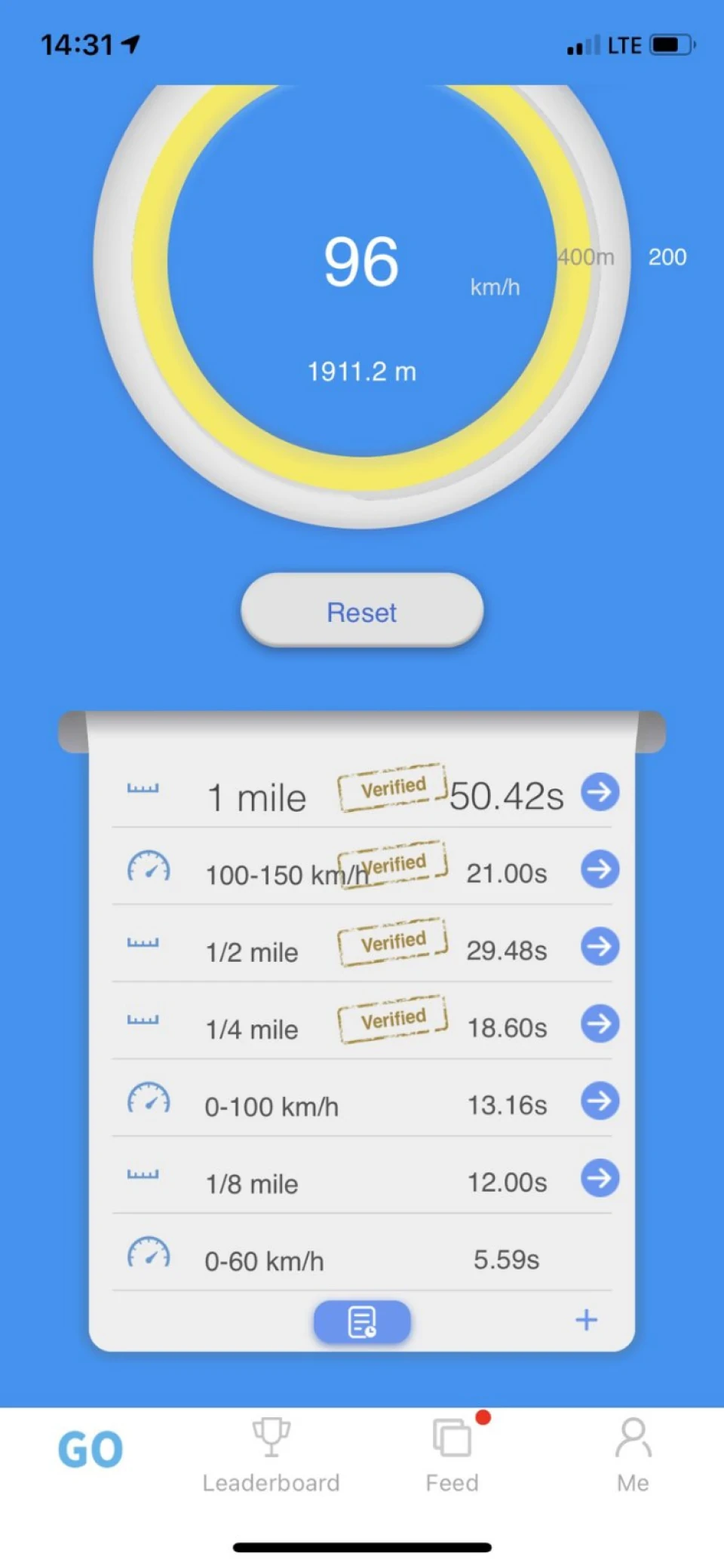The image size is (724, 1568).
Task: Open the 1 mile result arrow
Action: pyautogui.click(x=600, y=792)
